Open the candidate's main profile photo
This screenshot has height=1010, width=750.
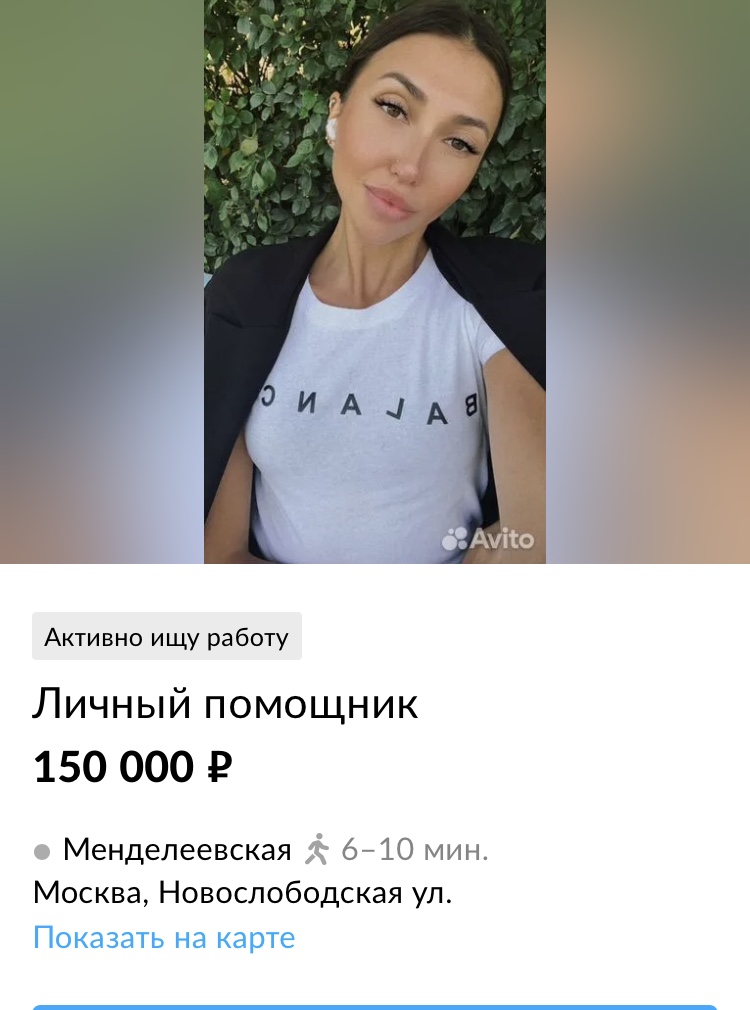click(x=375, y=283)
